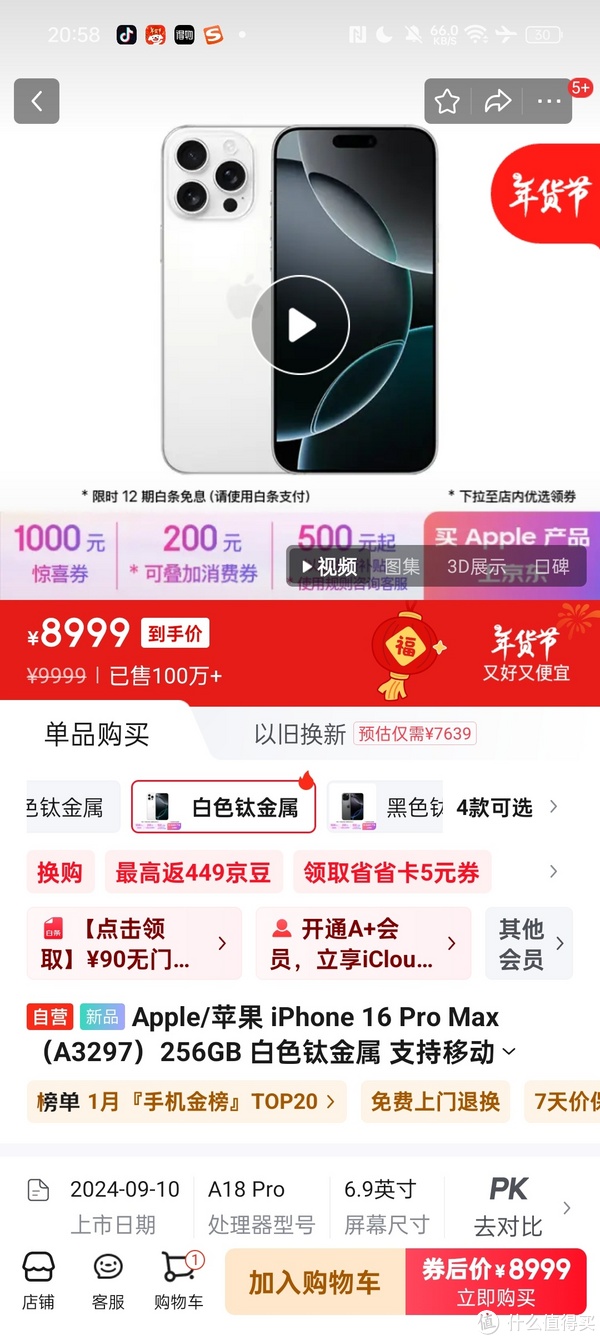The width and height of the screenshot is (600, 1340).
Task: Open the three-dot overflow menu
Action: [548, 101]
